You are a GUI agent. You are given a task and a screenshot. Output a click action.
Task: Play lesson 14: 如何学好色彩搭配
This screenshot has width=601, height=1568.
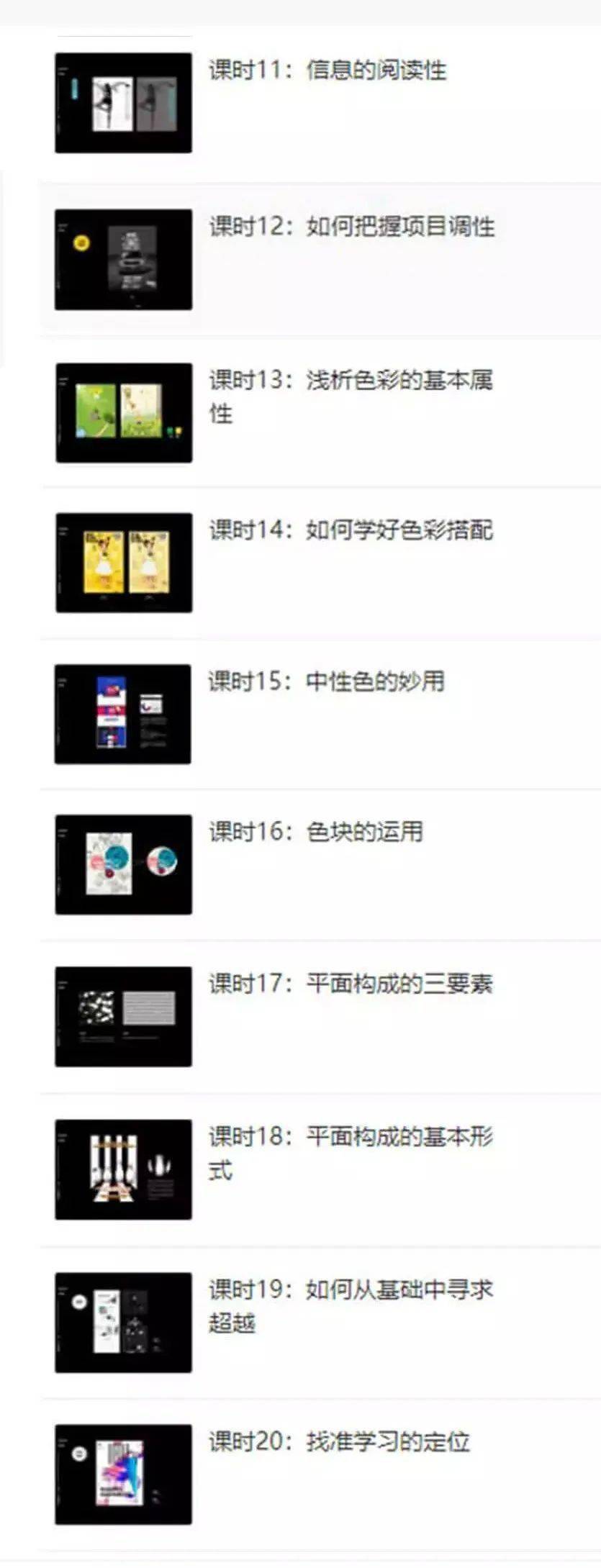(x=351, y=530)
